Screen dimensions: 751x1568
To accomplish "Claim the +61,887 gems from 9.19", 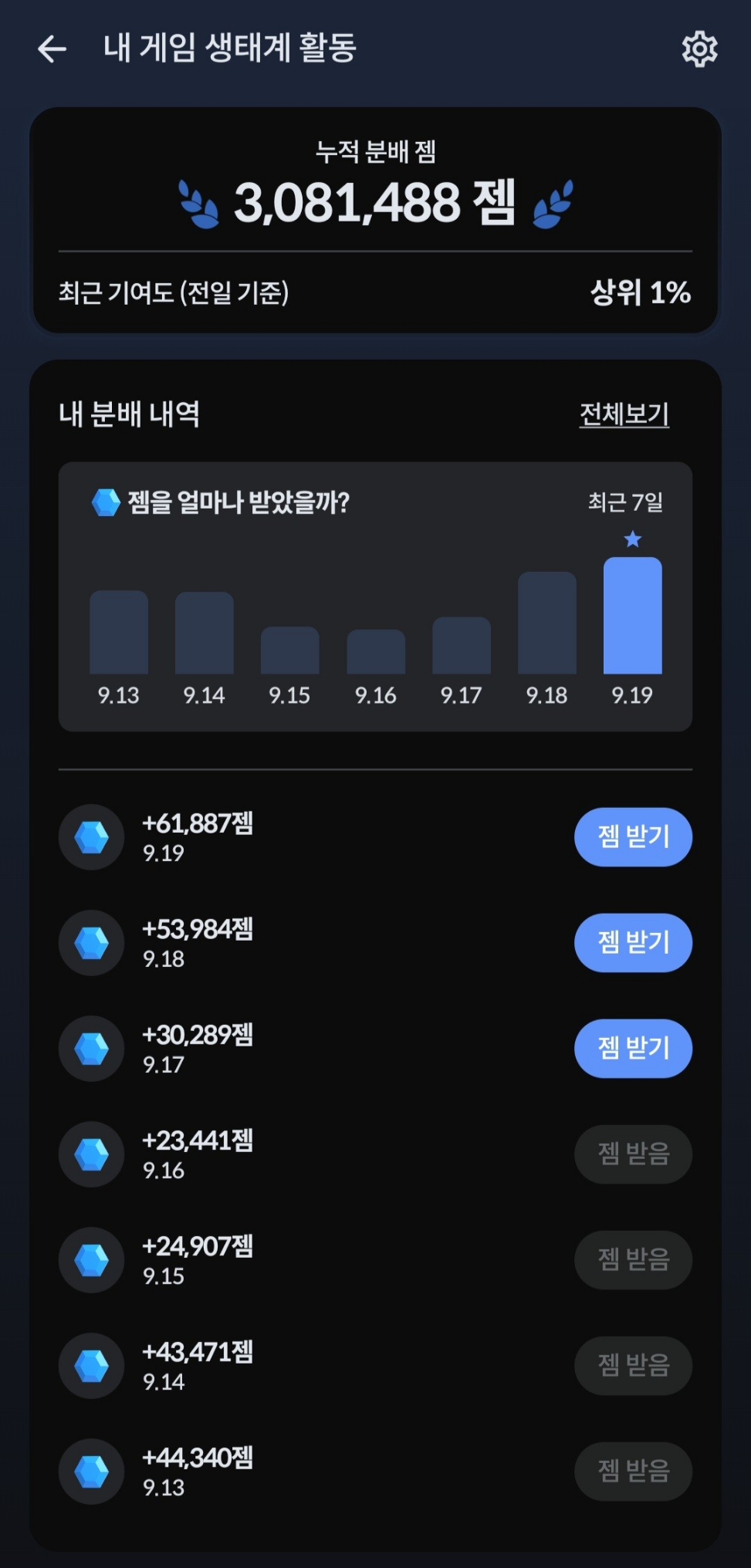I will pyautogui.click(x=633, y=837).
